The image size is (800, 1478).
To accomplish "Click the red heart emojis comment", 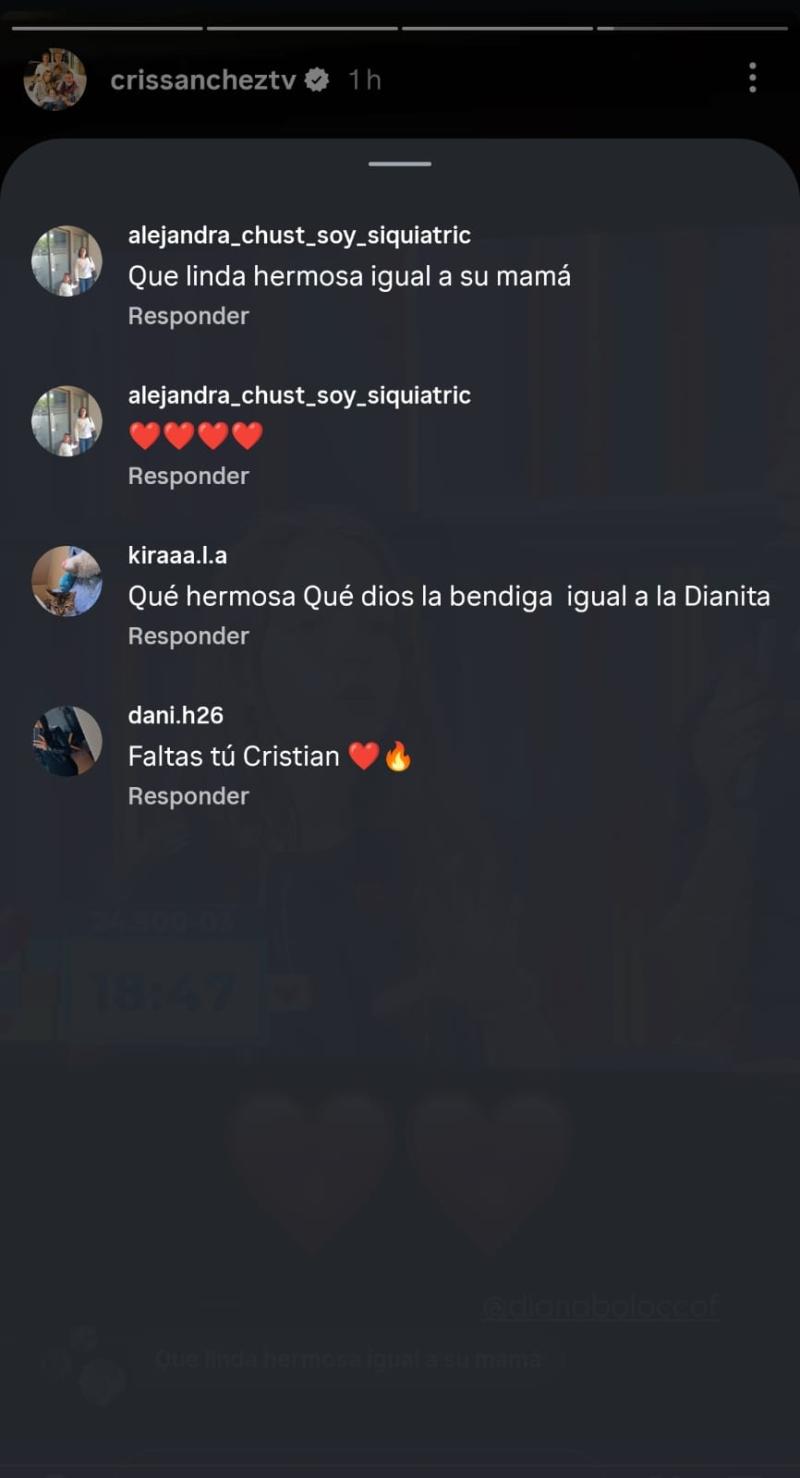I will (197, 435).
